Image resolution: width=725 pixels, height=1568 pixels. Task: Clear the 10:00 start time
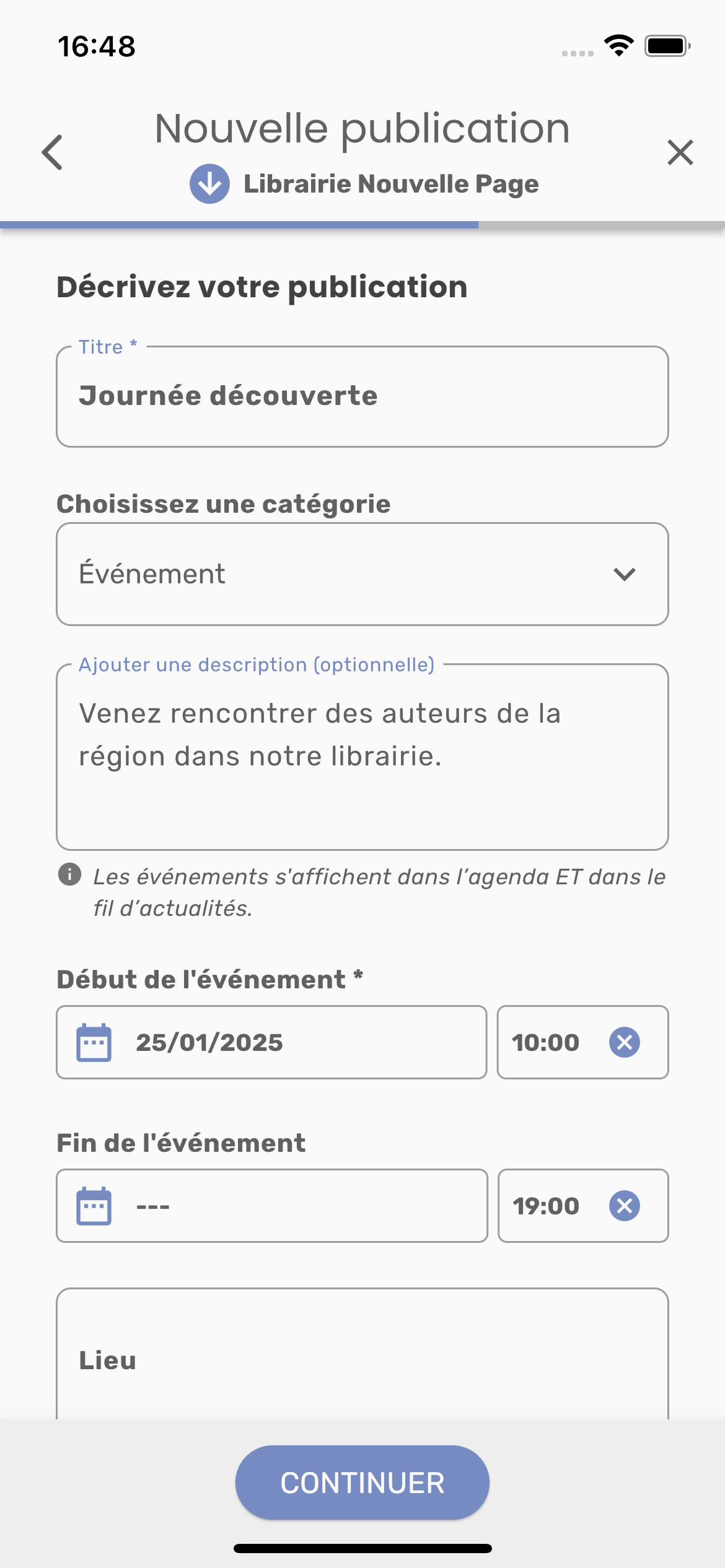coord(624,1042)
